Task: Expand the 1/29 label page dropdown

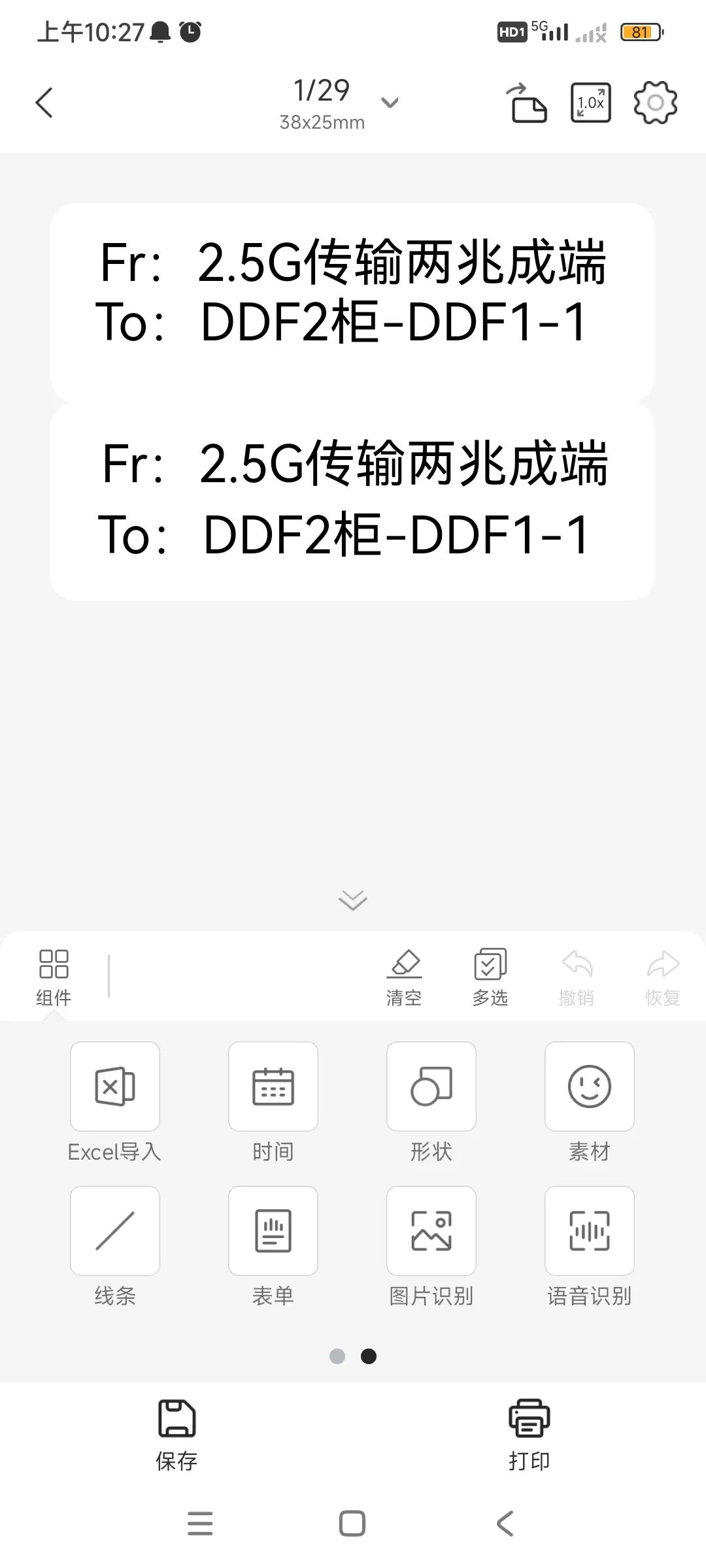Action: coord(390,103)
